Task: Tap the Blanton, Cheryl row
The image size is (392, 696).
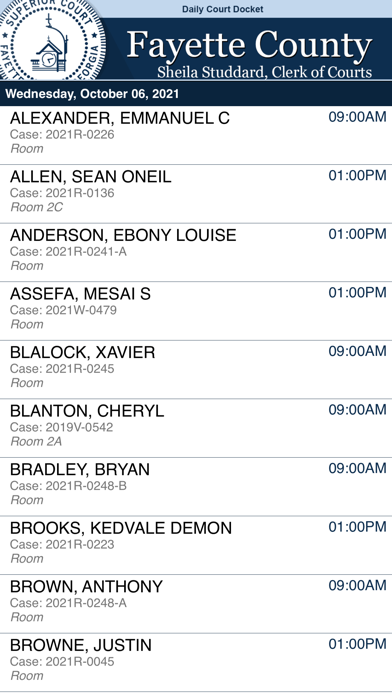Action: point(196,428)
